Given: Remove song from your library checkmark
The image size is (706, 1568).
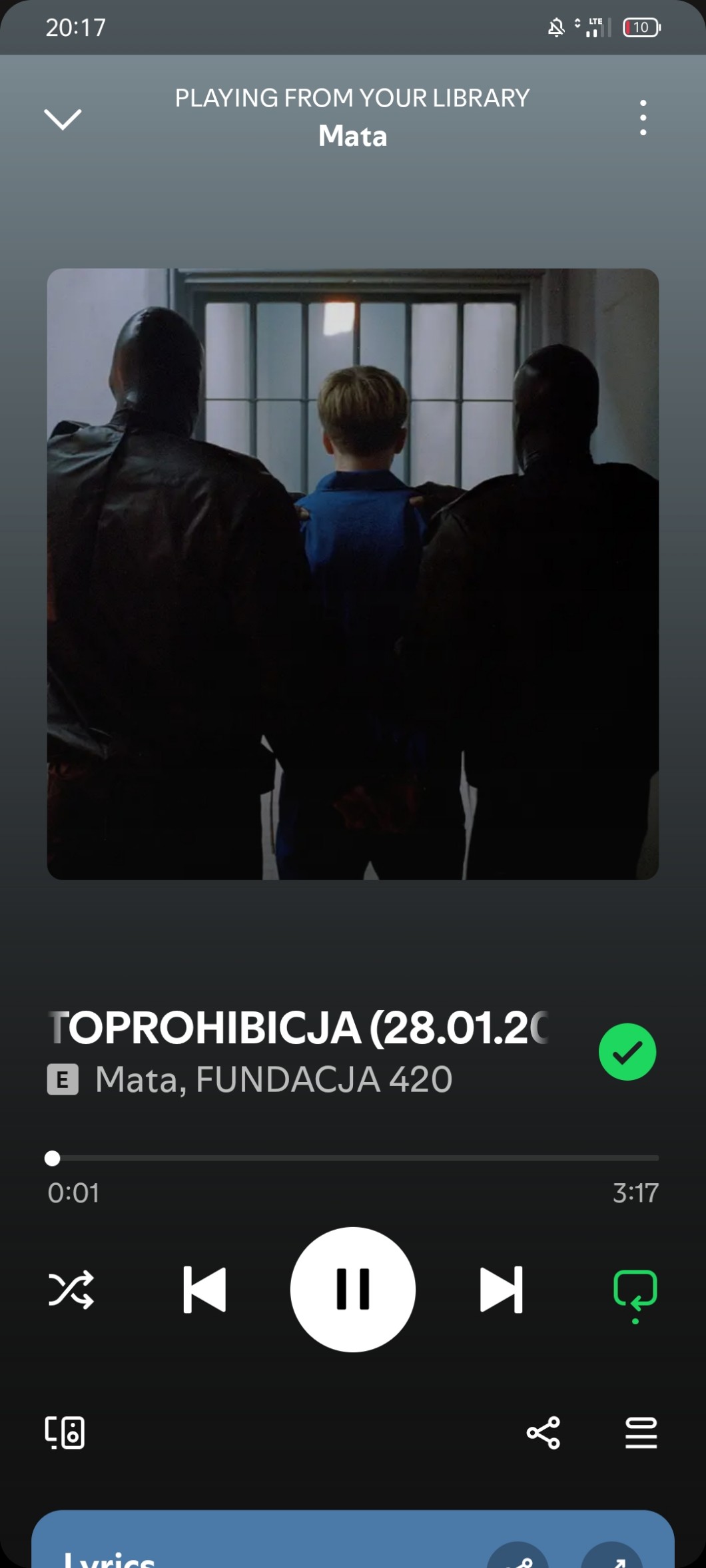Looking at the screenshot, I should click(627, 1052).
